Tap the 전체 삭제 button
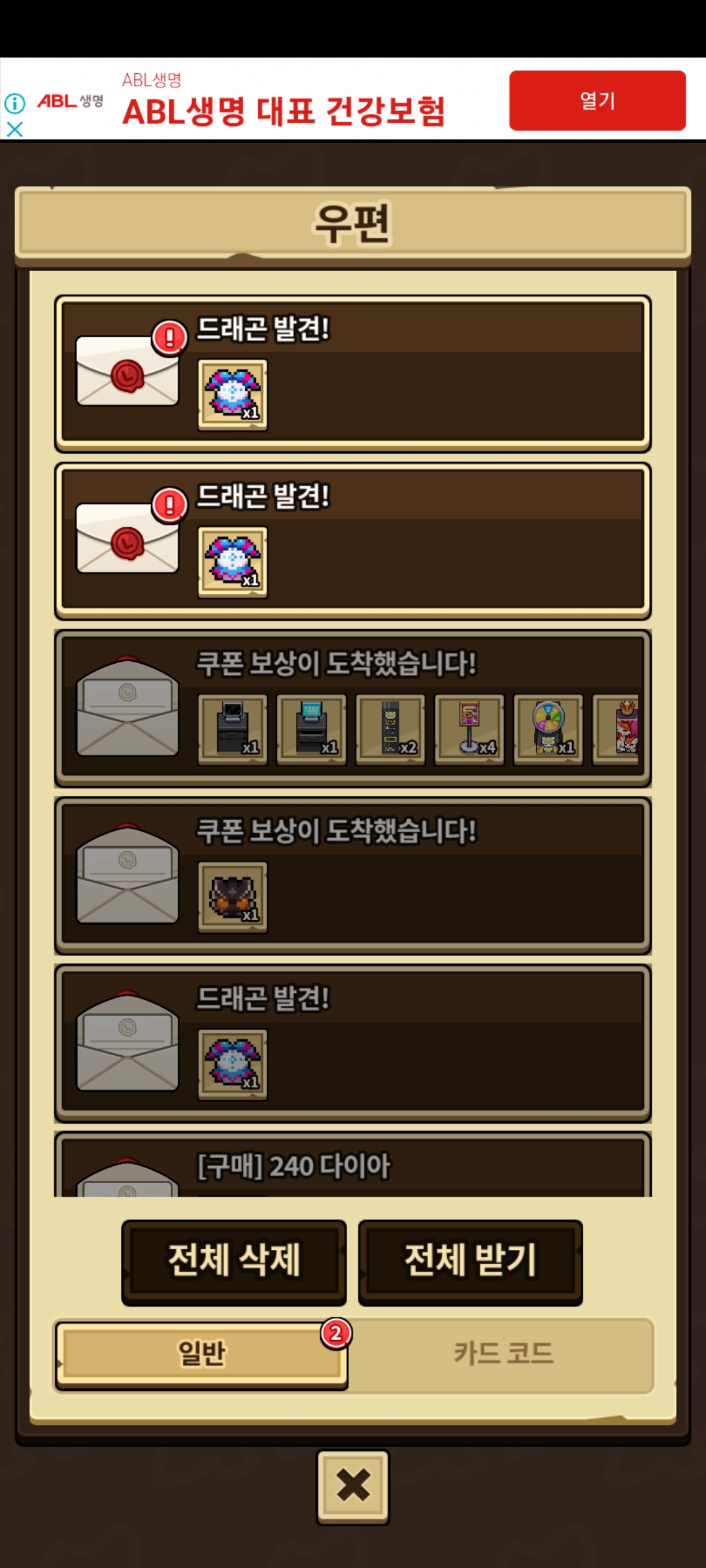The width and height of the screenshot is (706, 1568). tap(234, 1261)
